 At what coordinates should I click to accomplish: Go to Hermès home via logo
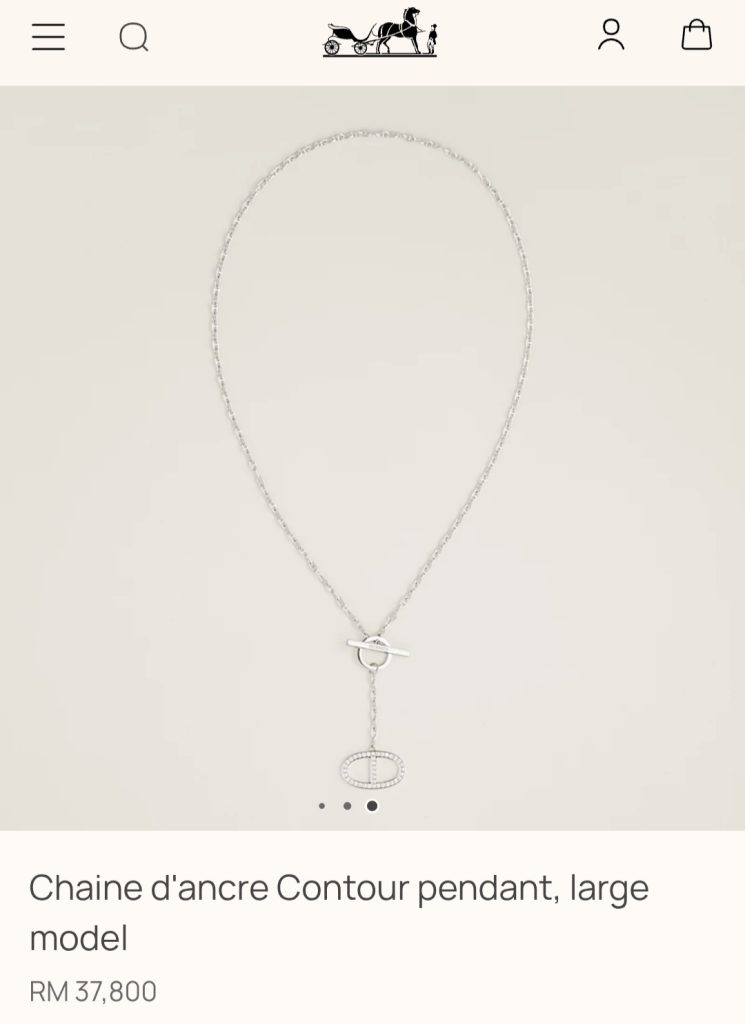(380, 33)
